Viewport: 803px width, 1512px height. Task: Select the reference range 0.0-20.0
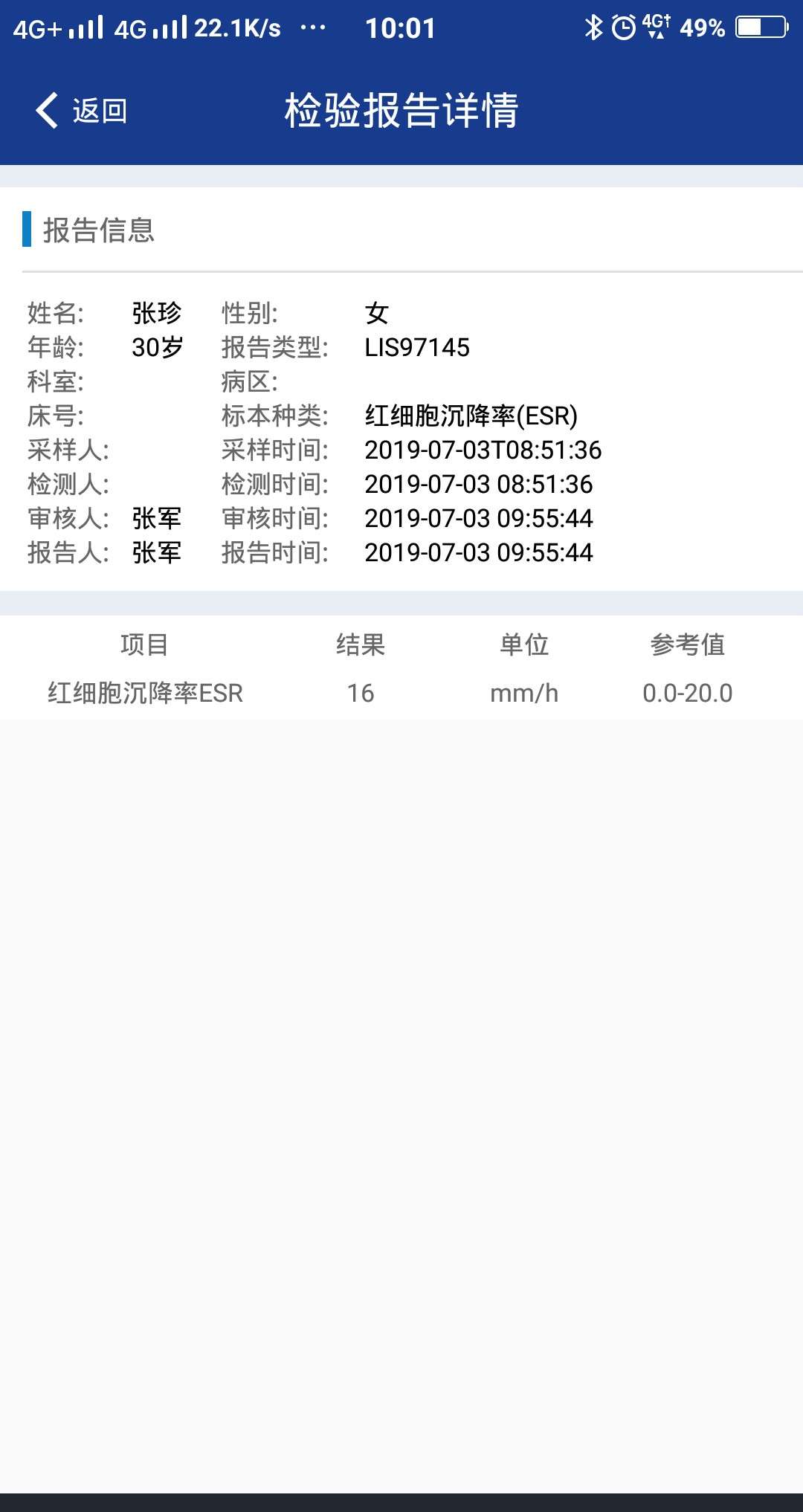point(688,692)
